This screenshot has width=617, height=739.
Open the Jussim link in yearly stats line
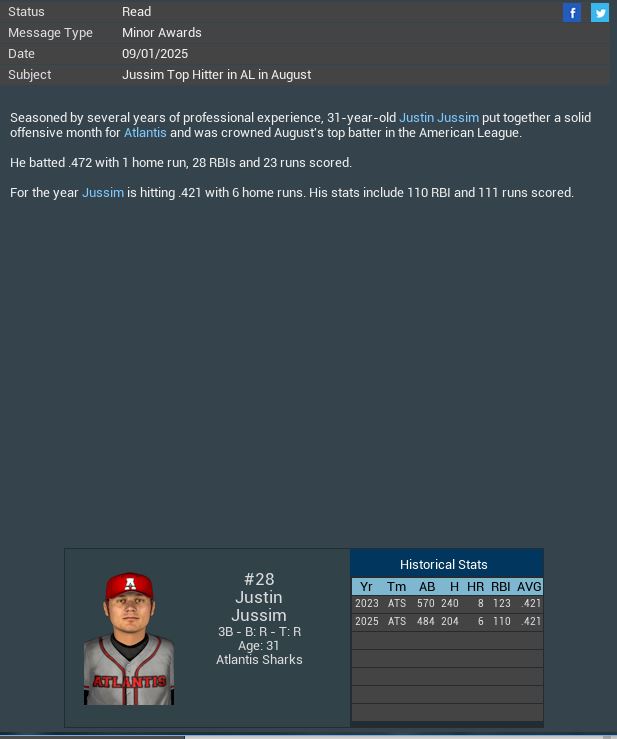click(103, 193)
